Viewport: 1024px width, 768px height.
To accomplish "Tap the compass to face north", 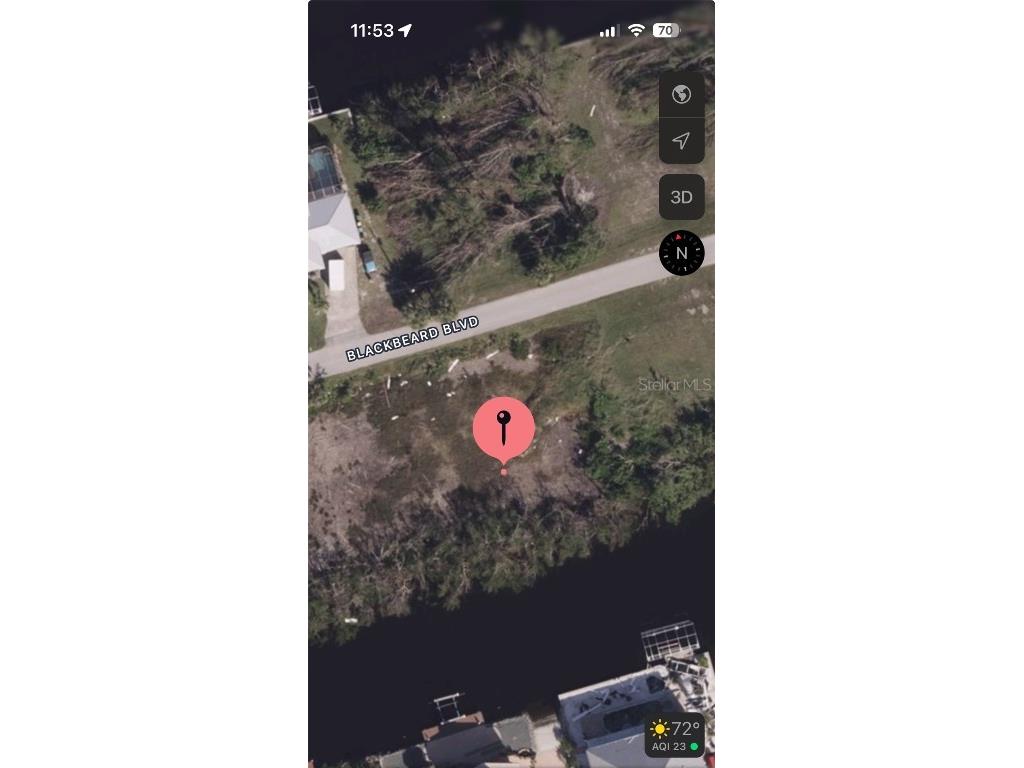I will pyautogui.click(x=681, y=253).
